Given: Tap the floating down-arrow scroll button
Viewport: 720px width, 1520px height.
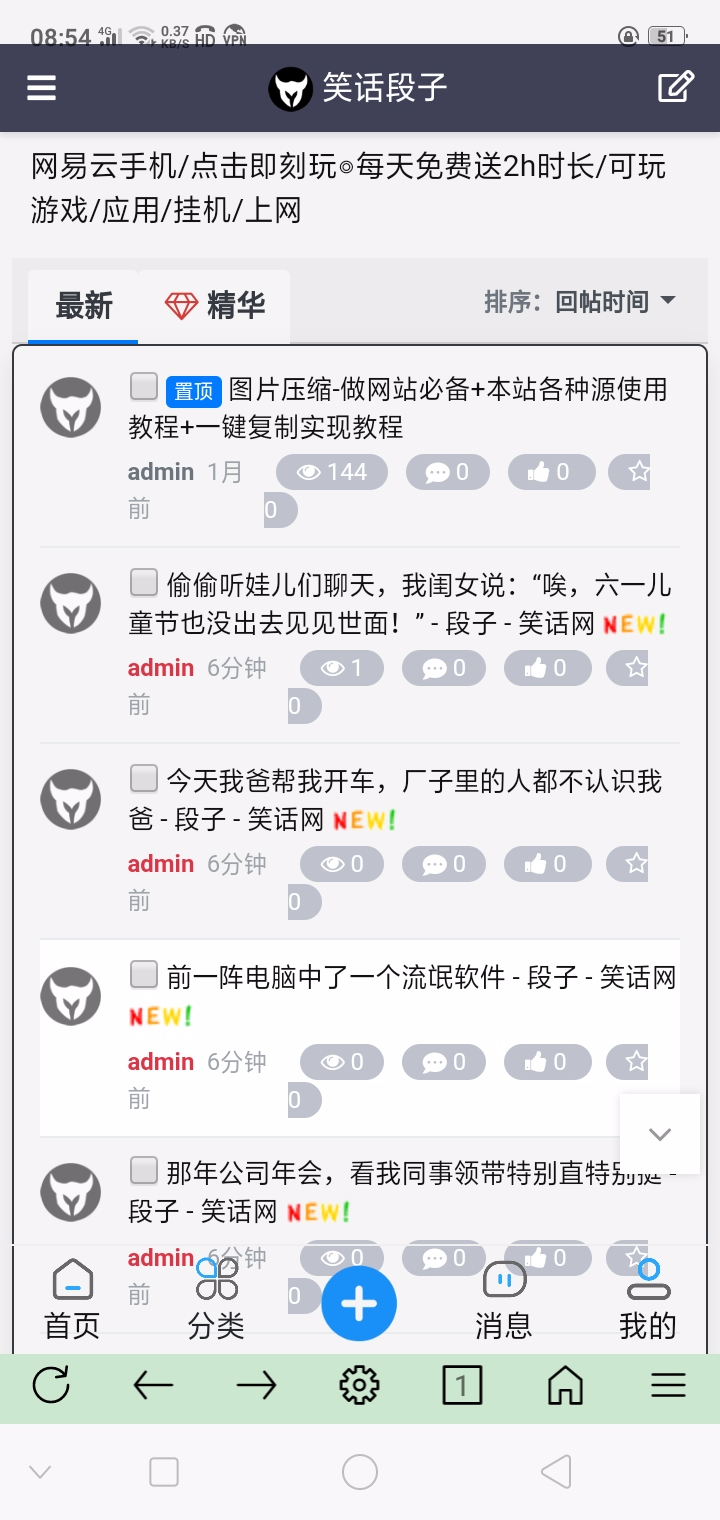Looking at the screenshot, I should coord(660,1133).
